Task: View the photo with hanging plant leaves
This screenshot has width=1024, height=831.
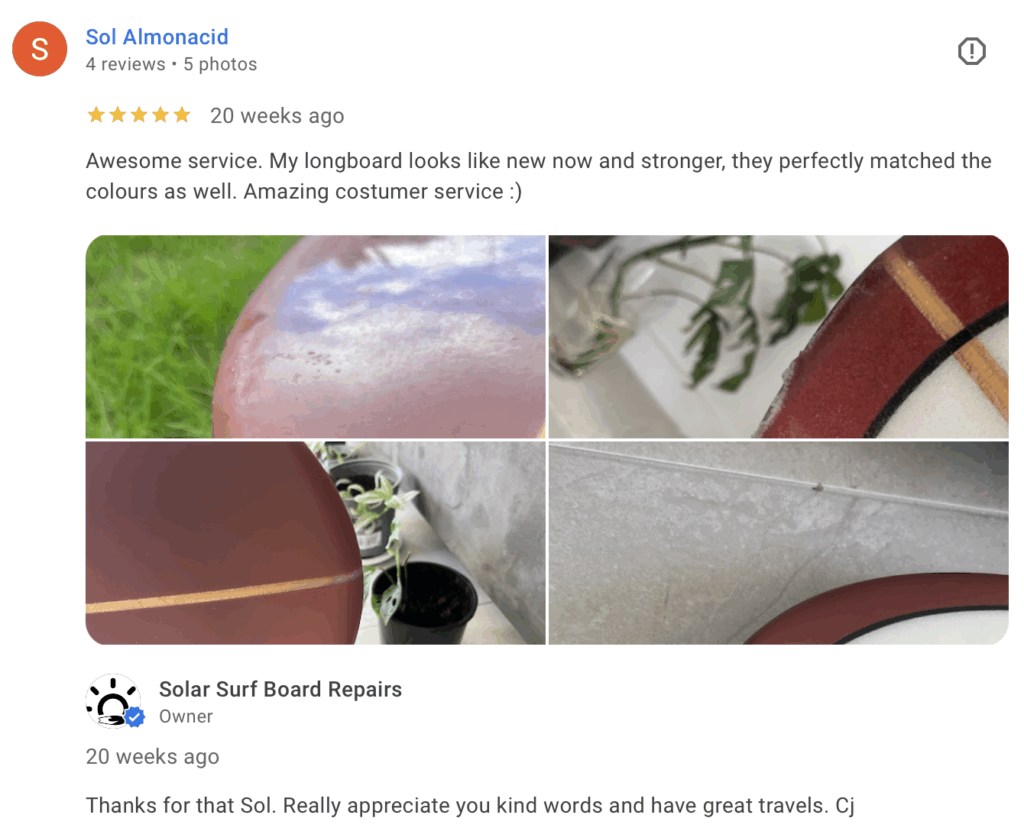Action: [778, 337]
